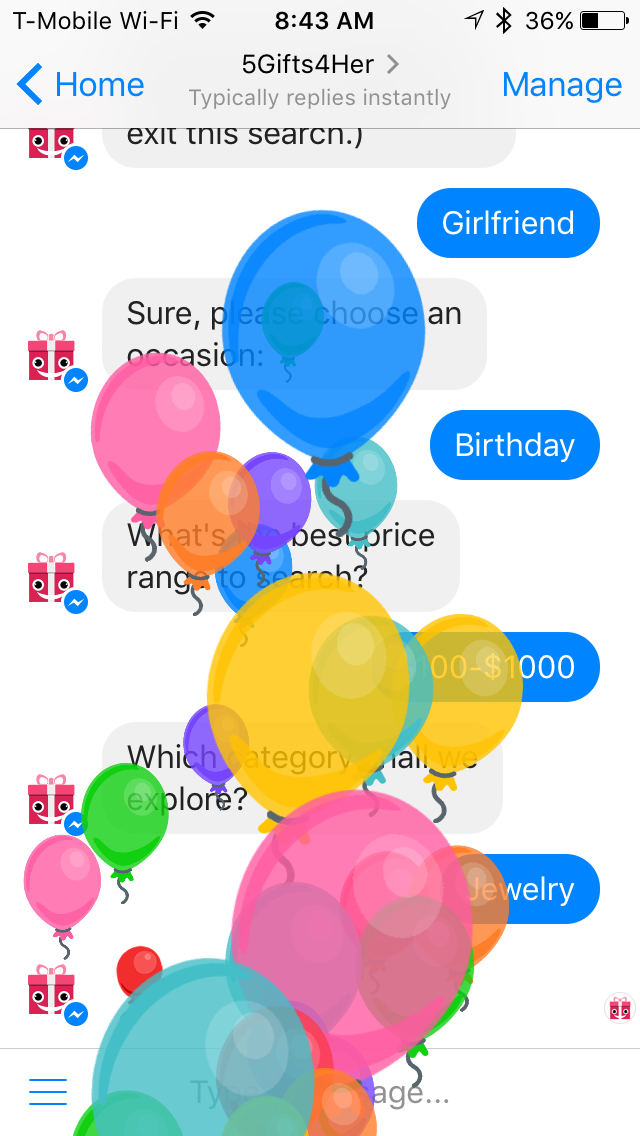Open the persistent menu (hamburger) icon
Screen dimensions: 640x1136
pos(48,1092)
